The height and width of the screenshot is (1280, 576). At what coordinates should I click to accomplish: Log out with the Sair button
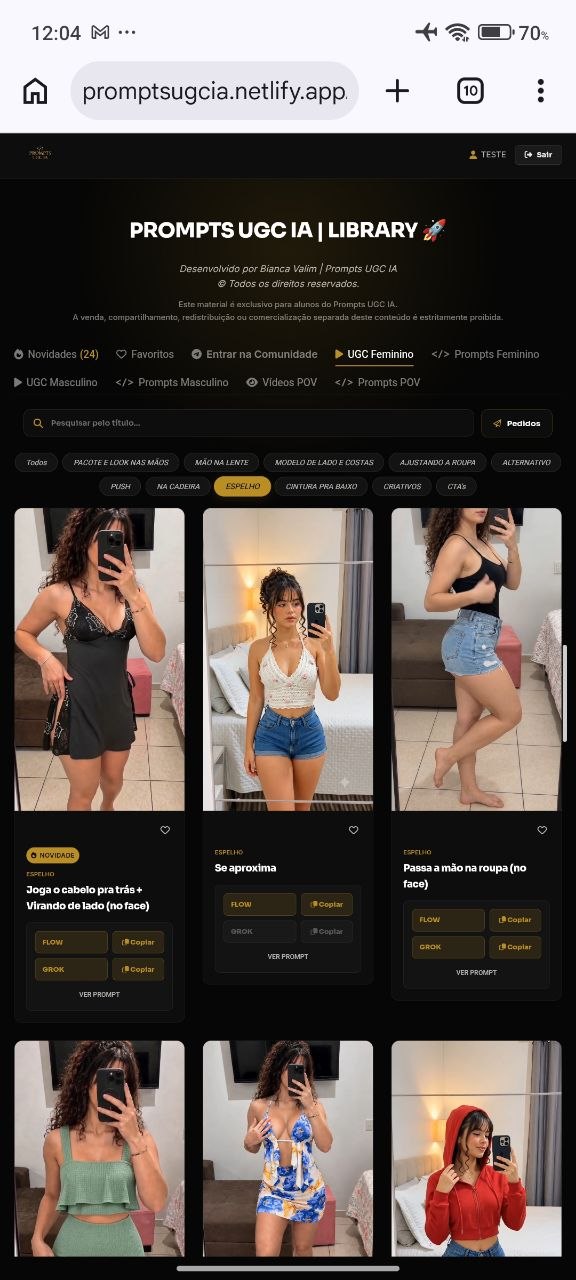click(x=538, y=155)
